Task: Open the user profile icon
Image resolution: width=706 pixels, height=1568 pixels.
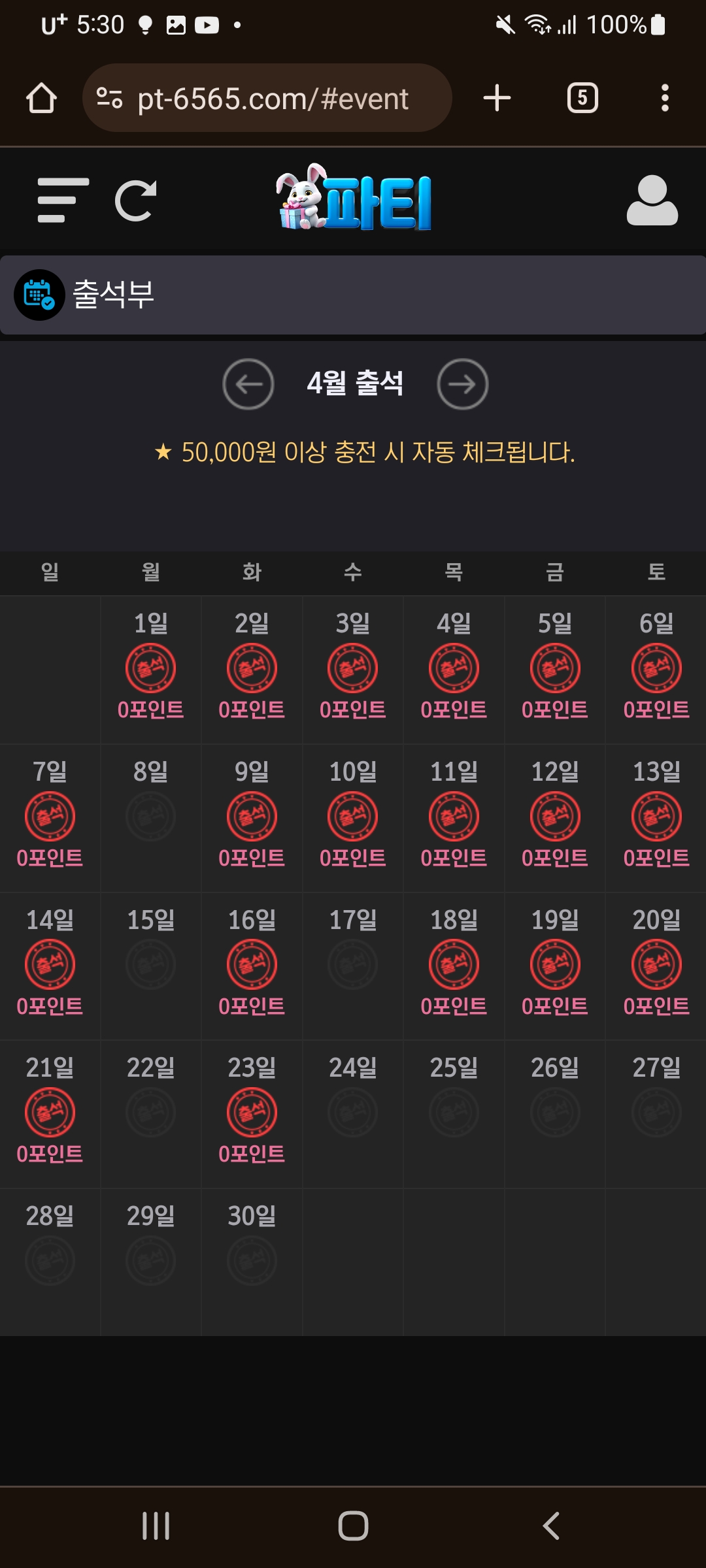Action: click(x=652, y=200)
